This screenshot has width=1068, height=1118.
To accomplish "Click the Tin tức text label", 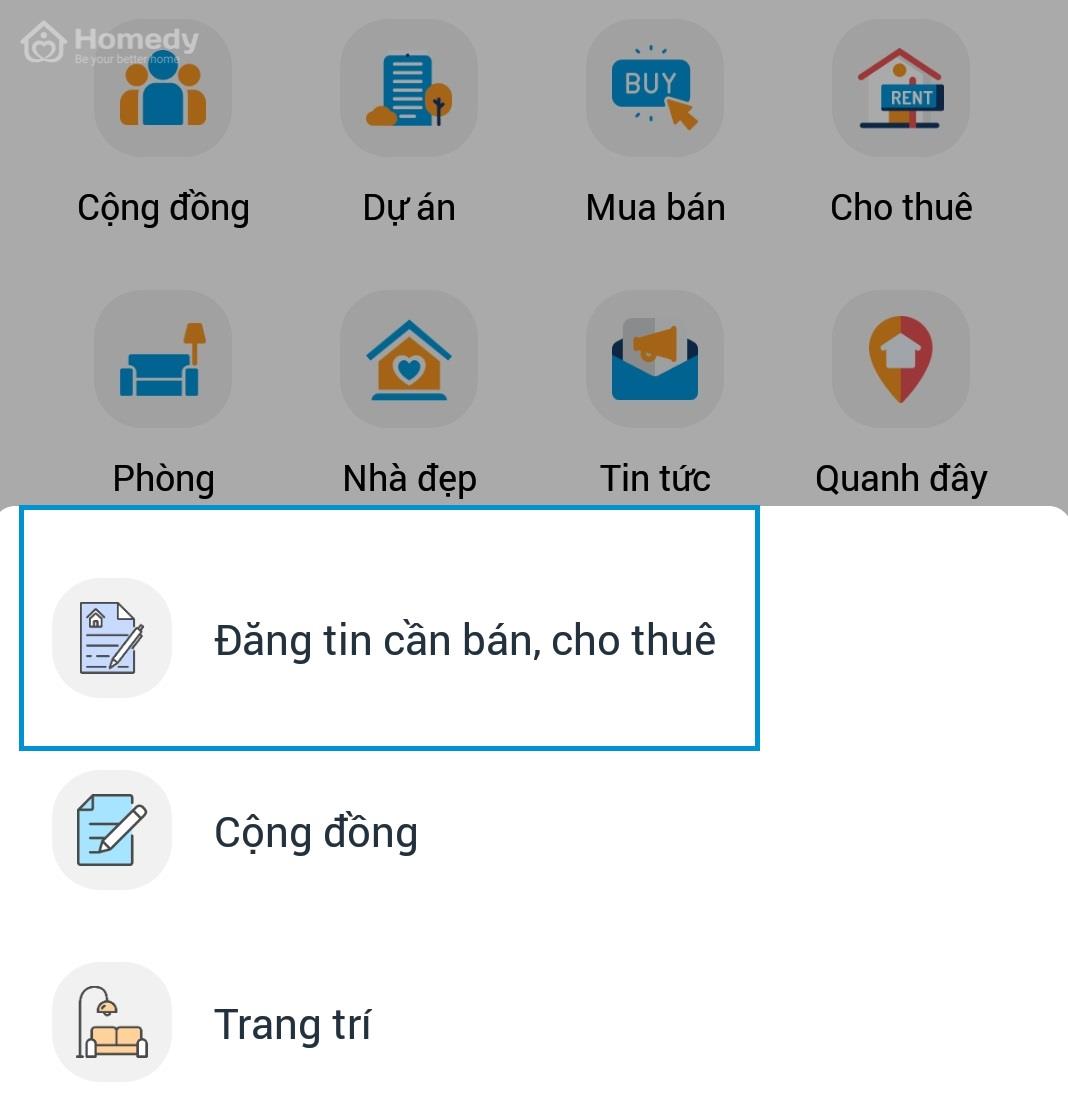I will [655, 478].
